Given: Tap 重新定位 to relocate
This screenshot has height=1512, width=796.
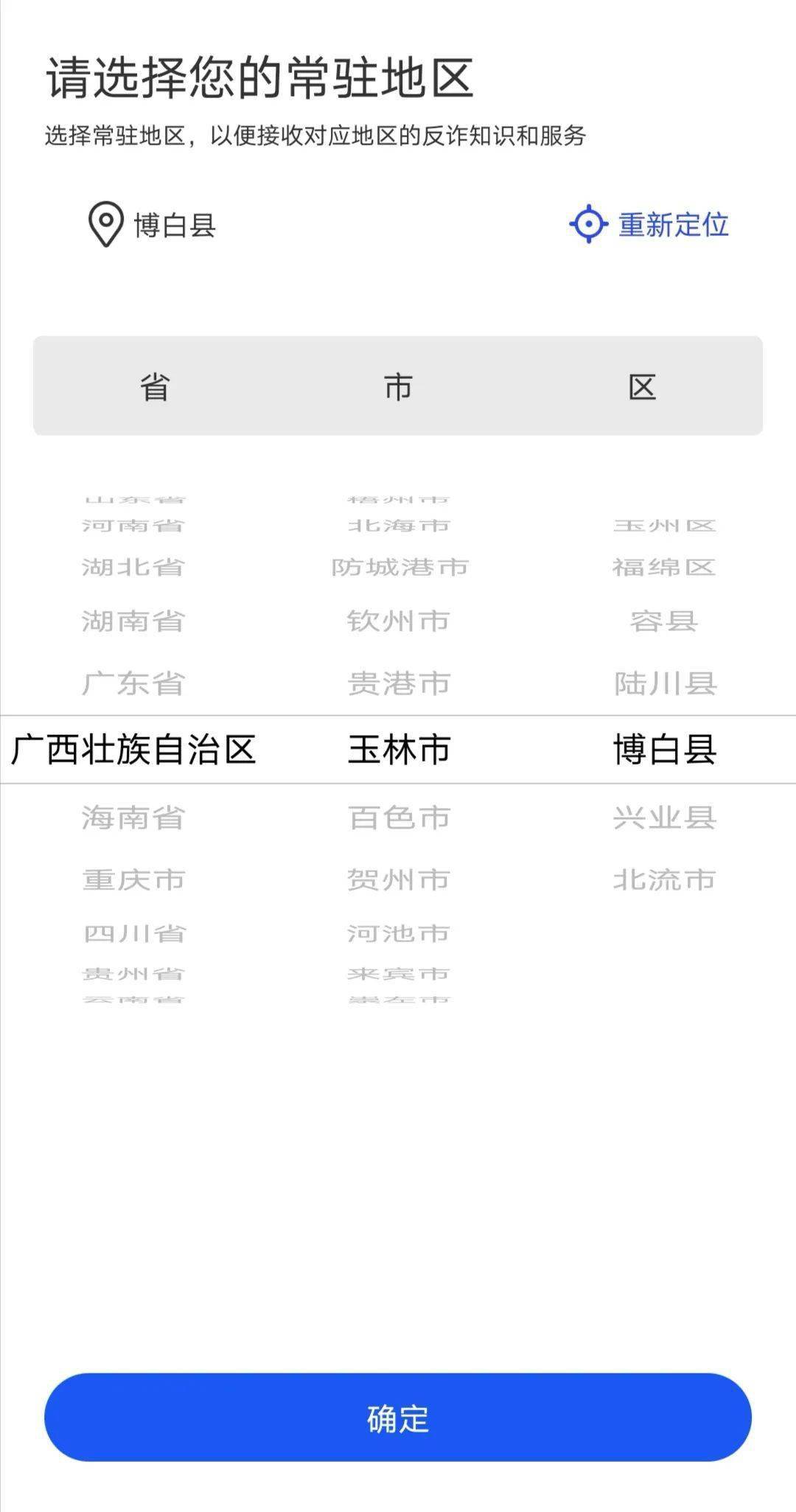Looking at the screenshot, I should (650, 225).
